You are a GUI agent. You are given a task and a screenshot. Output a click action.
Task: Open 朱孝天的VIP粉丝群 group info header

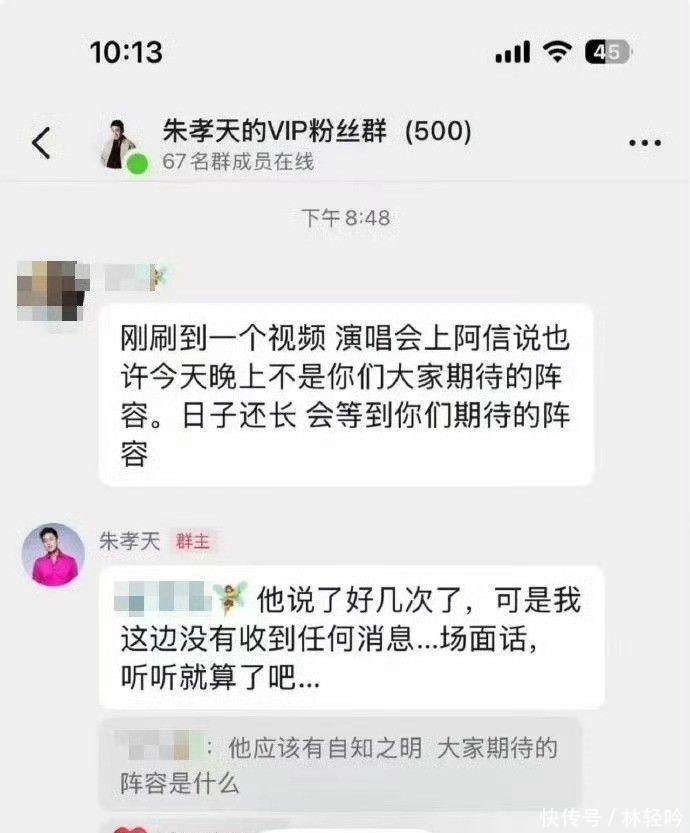coord(316,133)
